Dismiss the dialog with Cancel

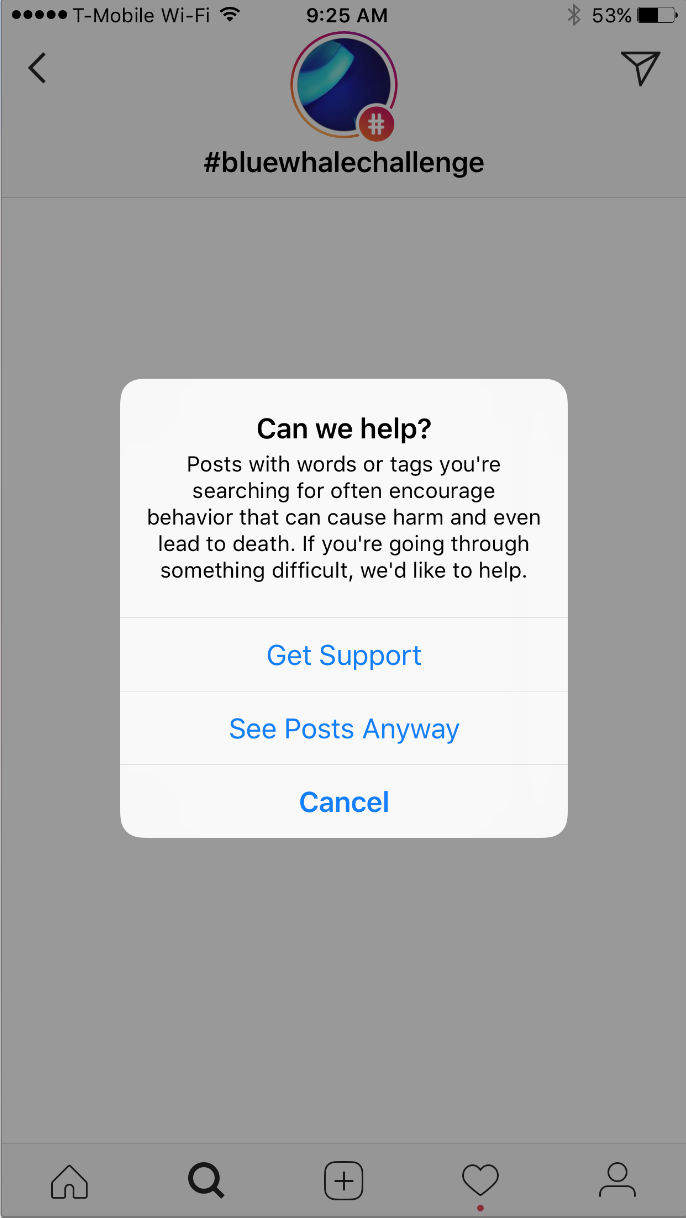pos(344,802)
